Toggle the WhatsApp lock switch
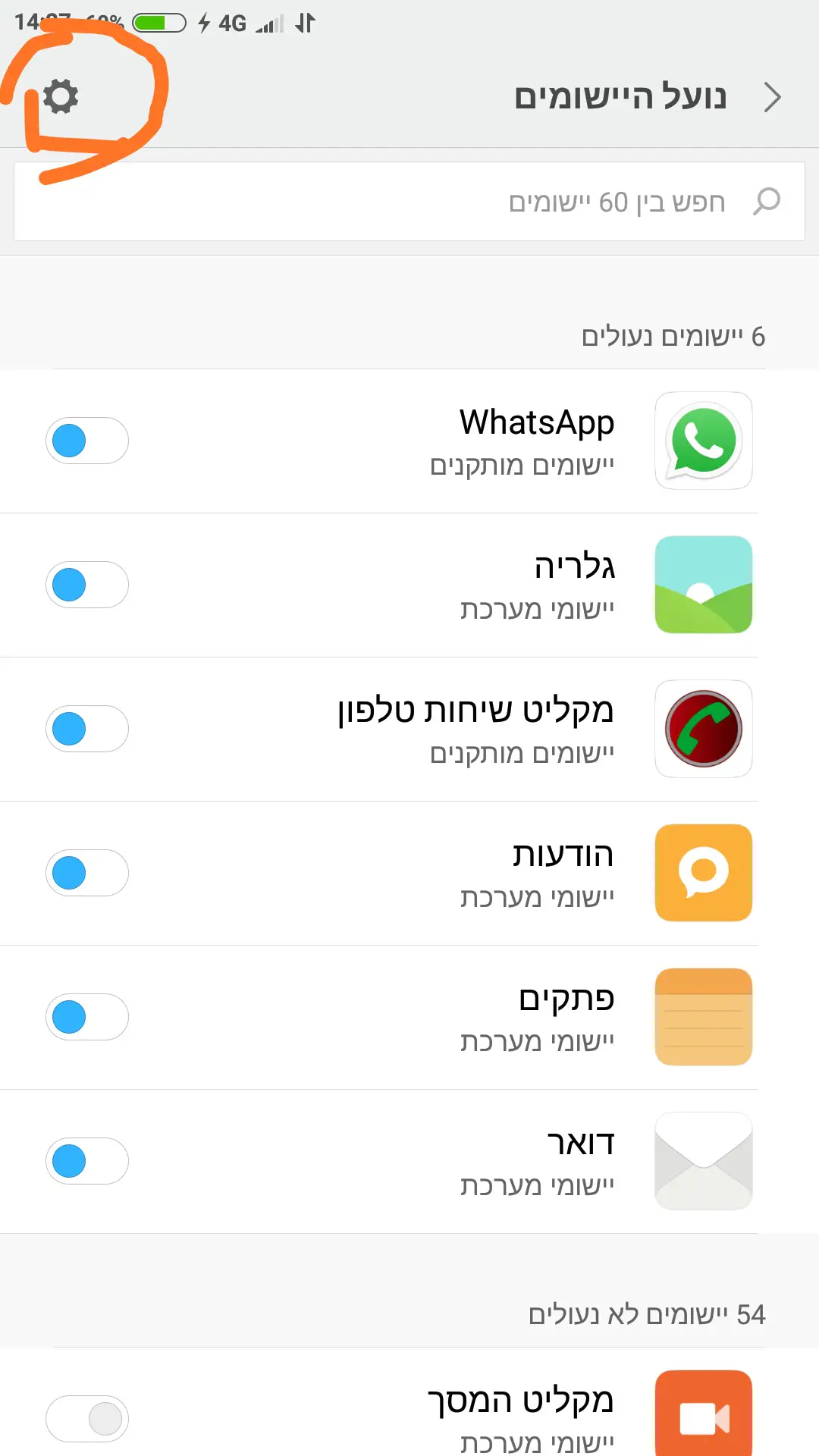This screenshot has height=1456, width=819. [x=87, y=441]
